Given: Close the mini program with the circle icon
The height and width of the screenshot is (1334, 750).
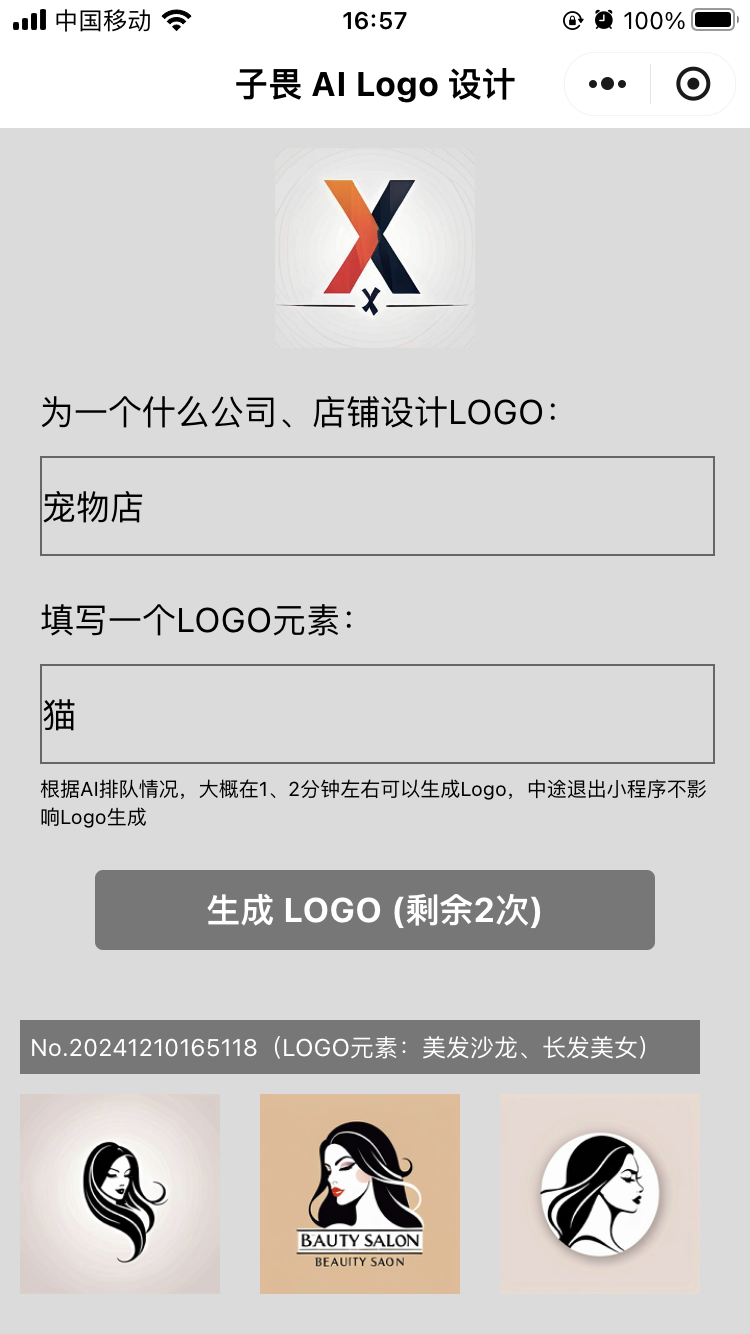Looking at the screenshot, I should [x=693, y=85].
